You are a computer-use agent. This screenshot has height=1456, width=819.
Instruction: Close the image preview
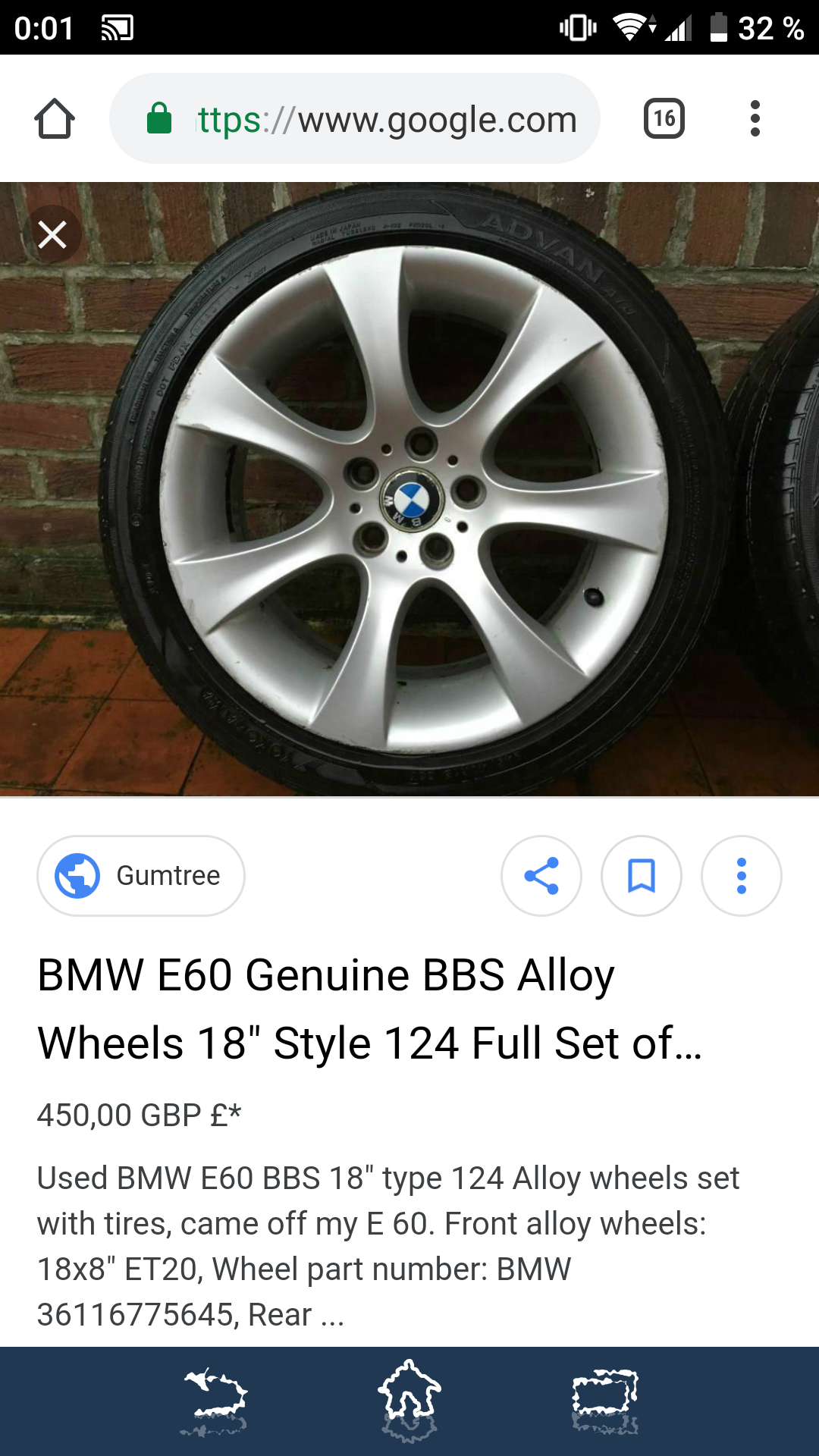pyautogui.click(x=52, y=234)
